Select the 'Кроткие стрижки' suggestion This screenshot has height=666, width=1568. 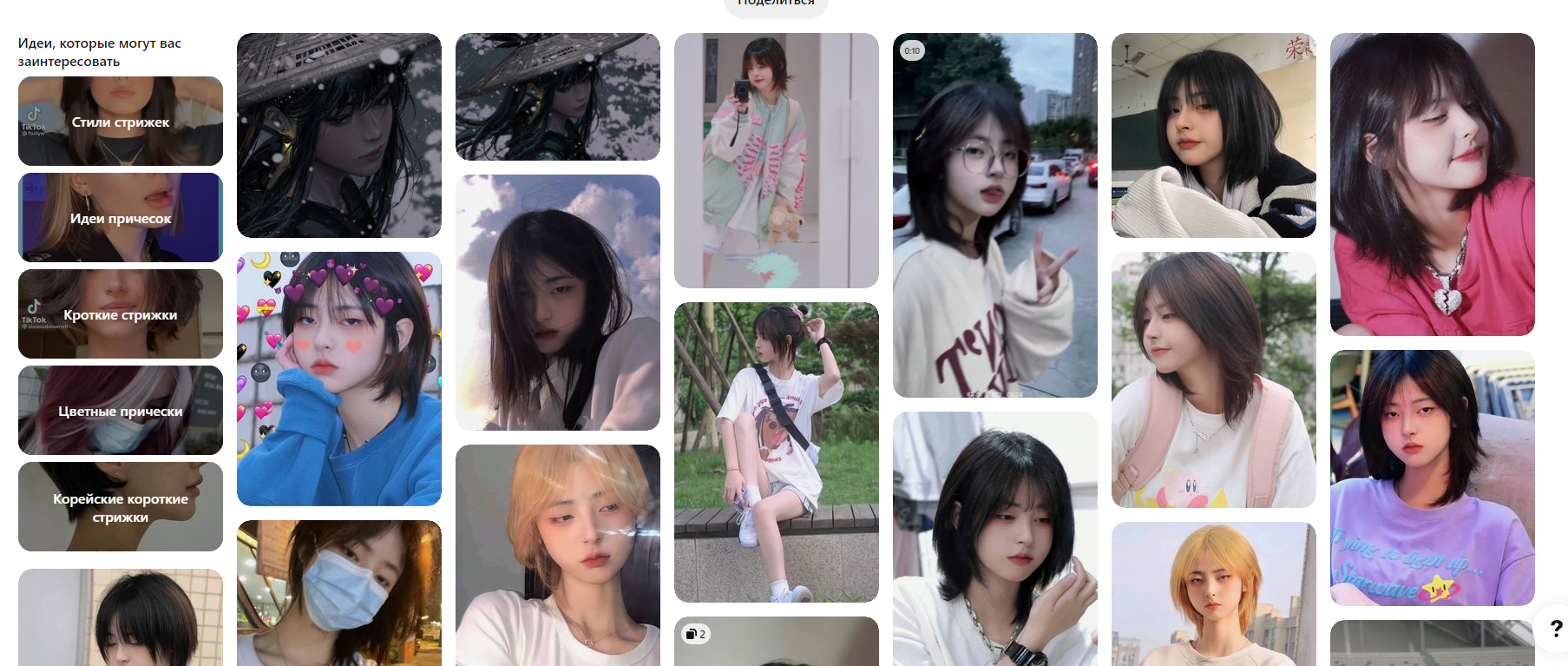(x=121, y=314)
